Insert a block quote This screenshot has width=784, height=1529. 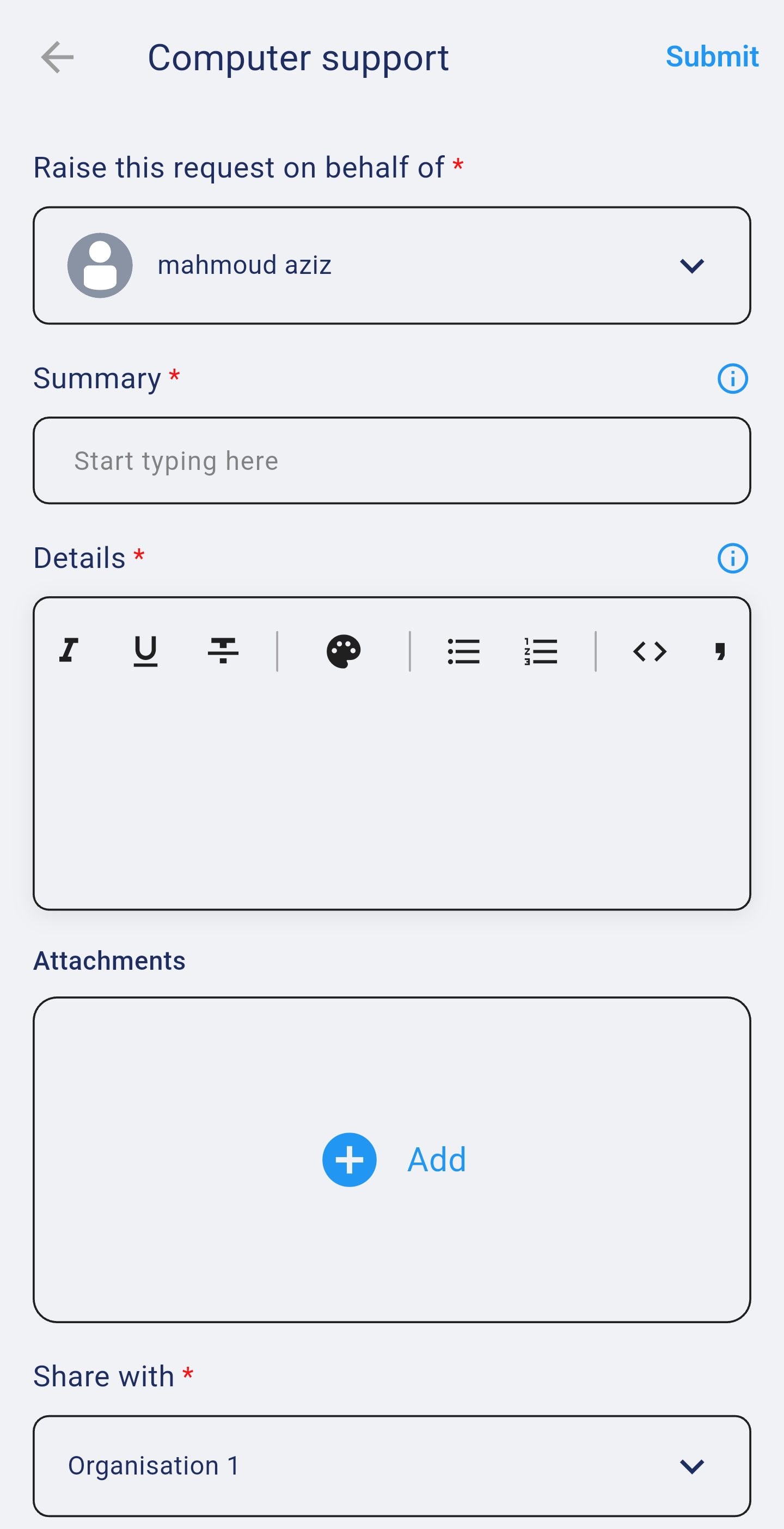point(720,651)
